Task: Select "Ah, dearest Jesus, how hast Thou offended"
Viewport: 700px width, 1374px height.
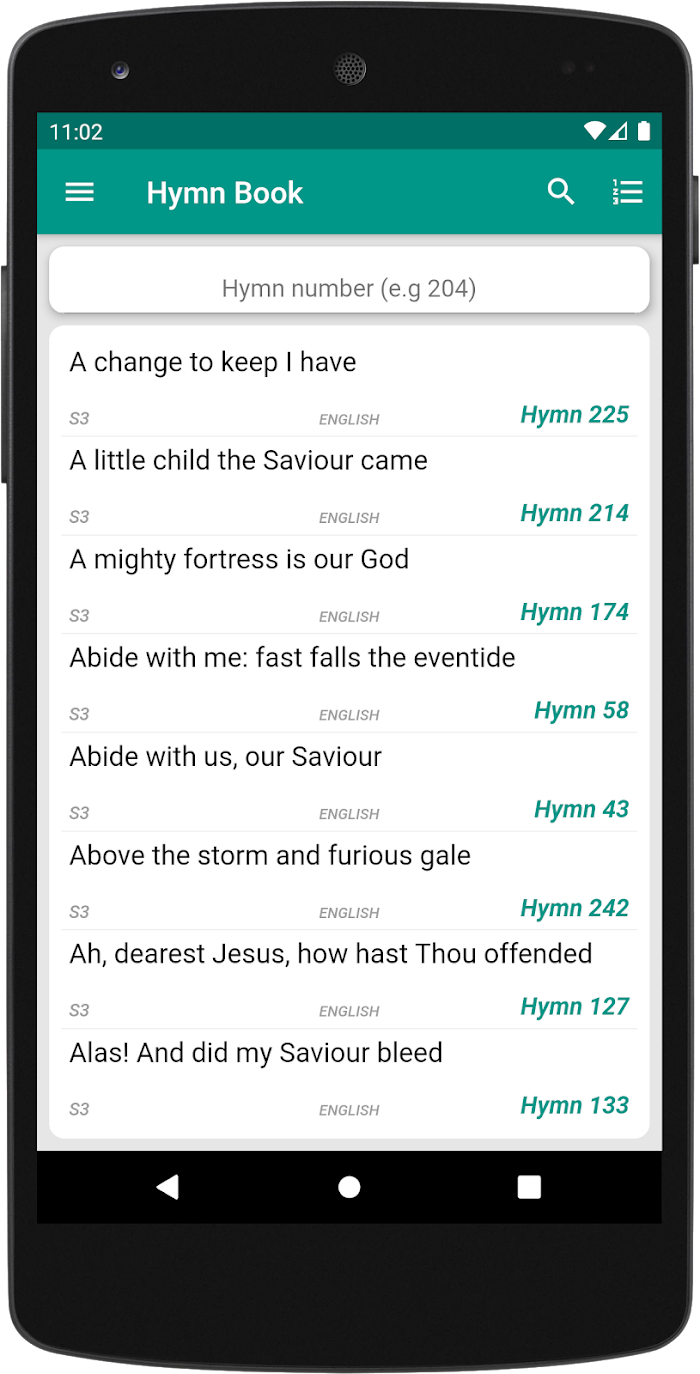Action: [349, 979]
